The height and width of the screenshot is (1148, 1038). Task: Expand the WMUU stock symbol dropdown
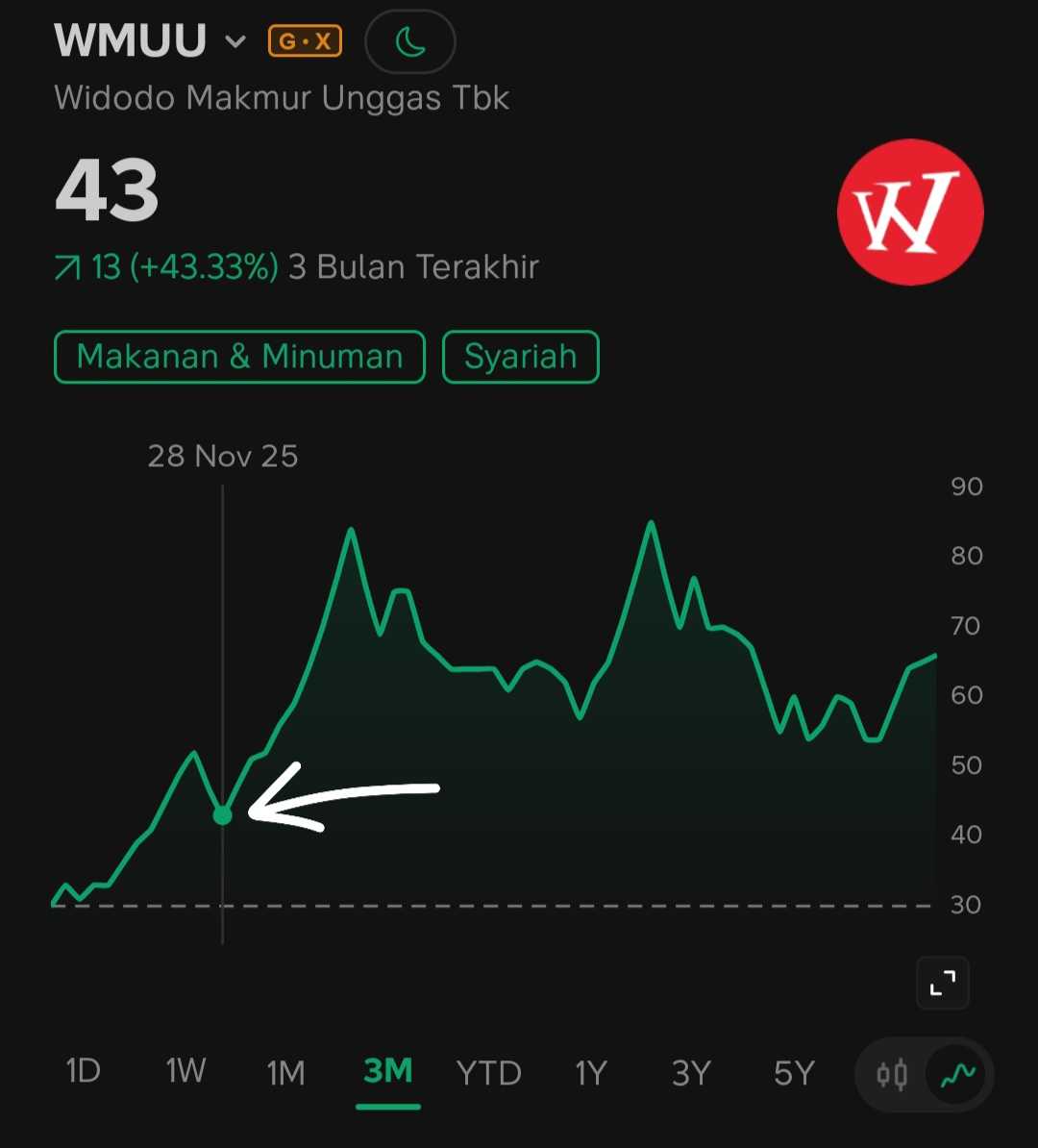235,41
